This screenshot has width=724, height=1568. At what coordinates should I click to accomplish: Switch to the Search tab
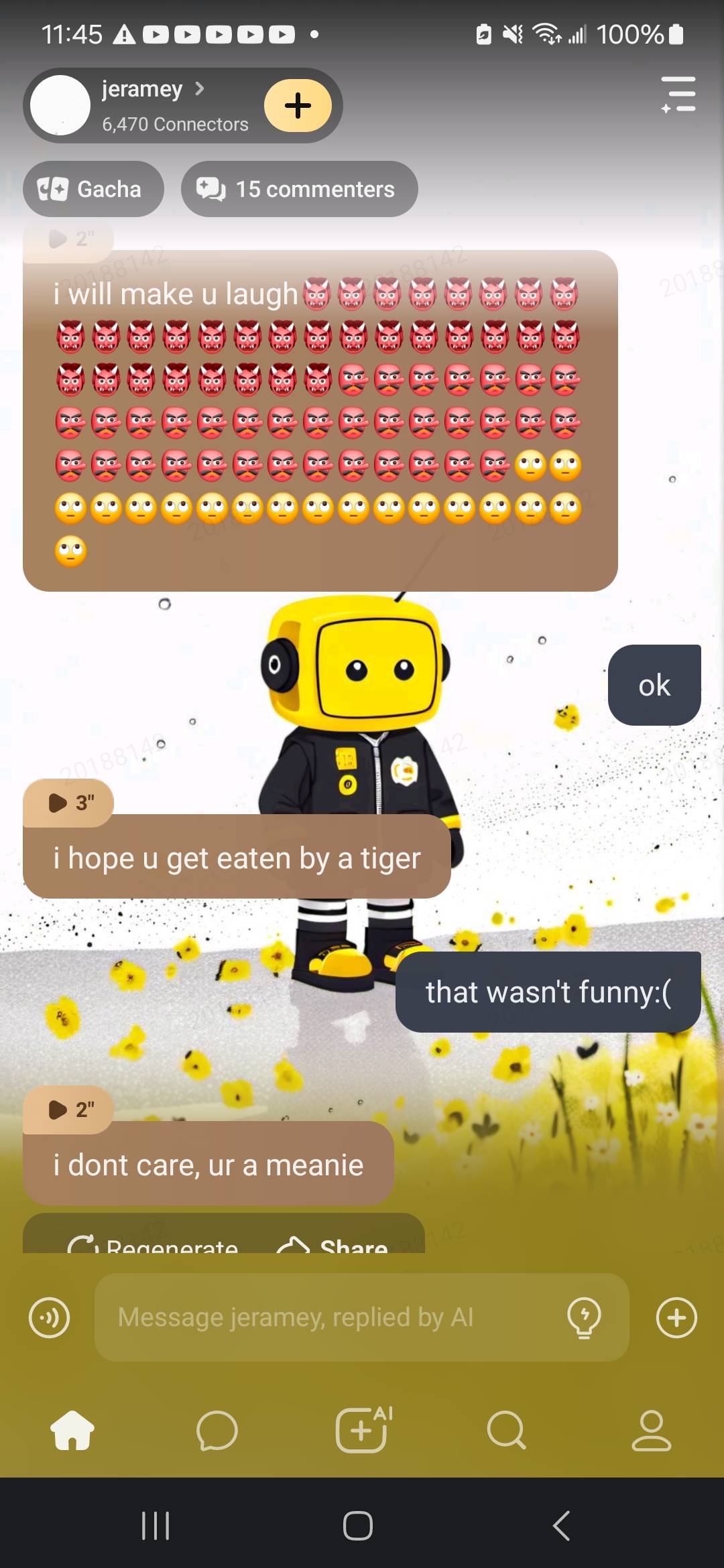(506, 1430)
